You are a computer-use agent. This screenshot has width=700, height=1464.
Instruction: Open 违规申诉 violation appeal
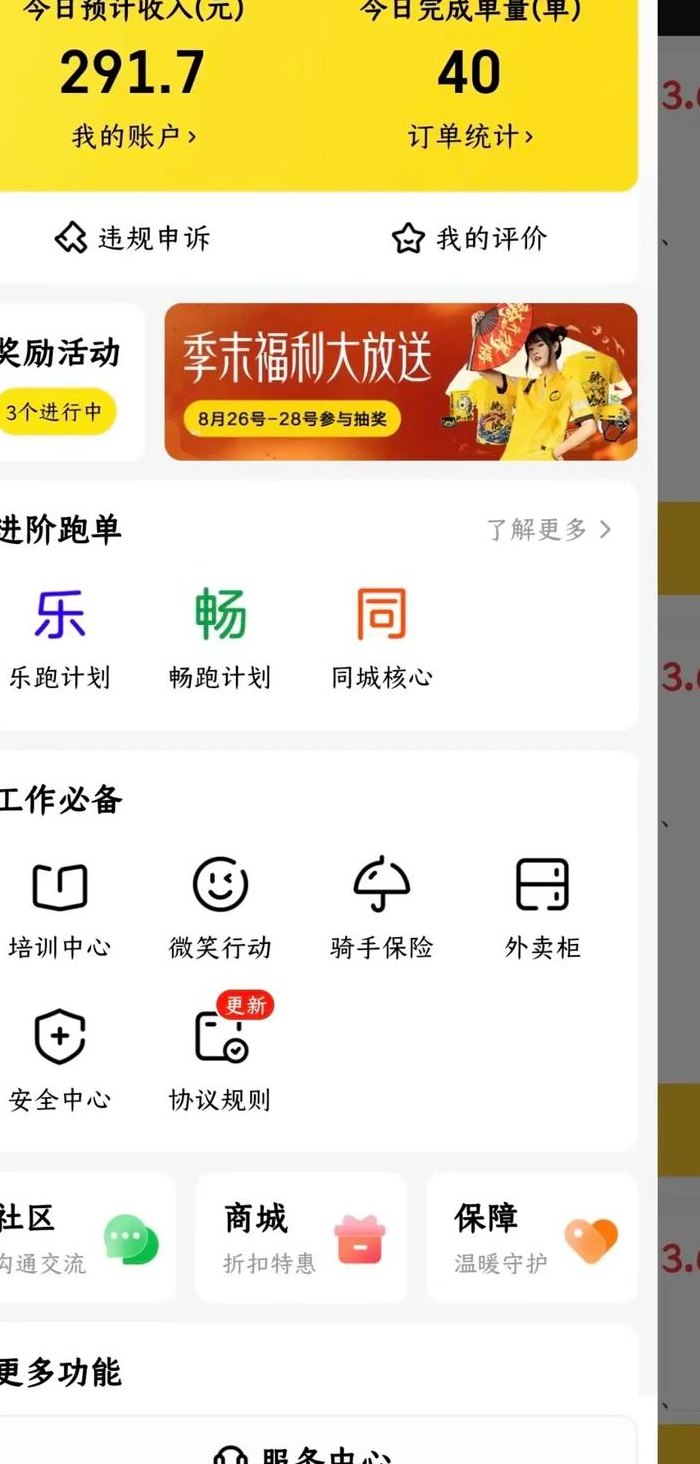click(x=132, y=238)
